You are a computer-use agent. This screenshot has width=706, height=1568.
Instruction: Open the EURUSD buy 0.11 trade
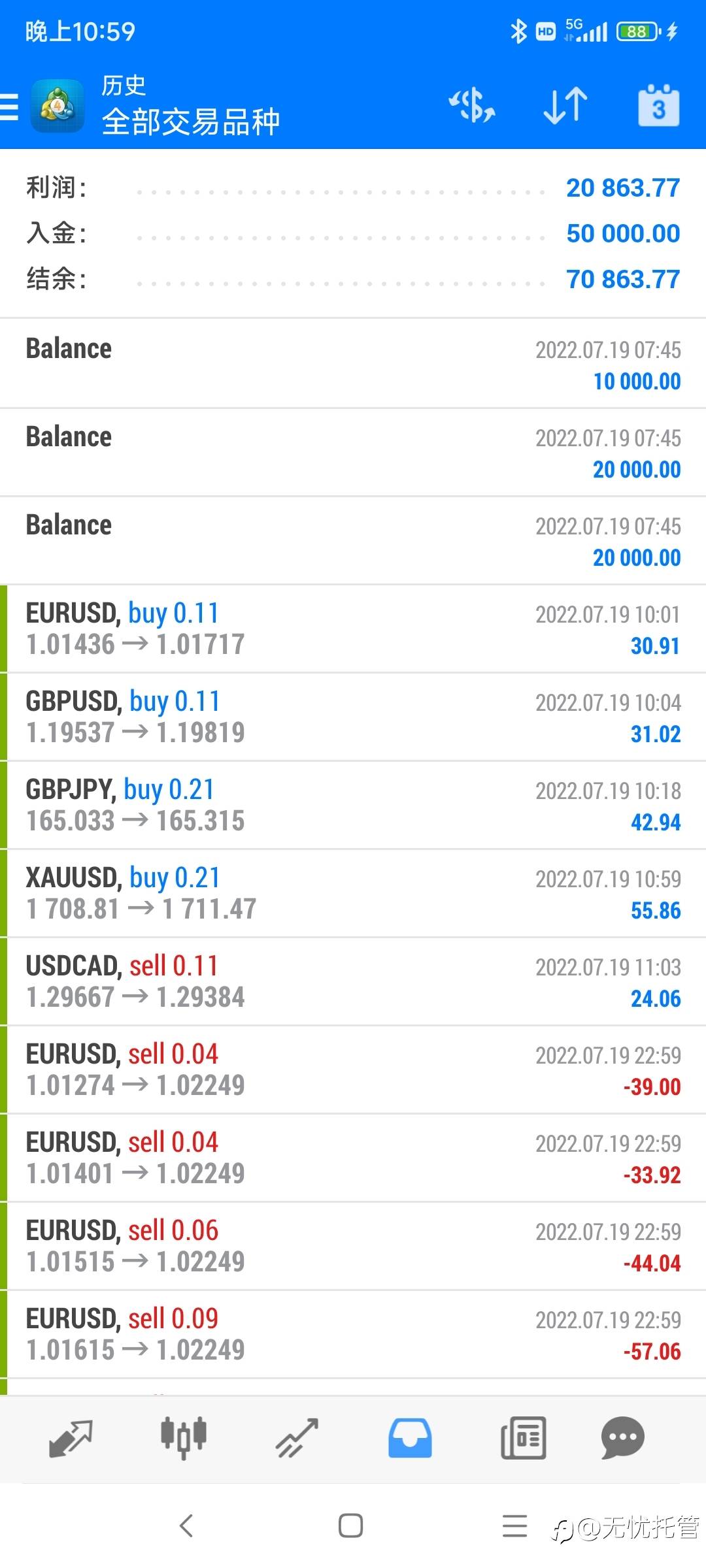point(353,629)
